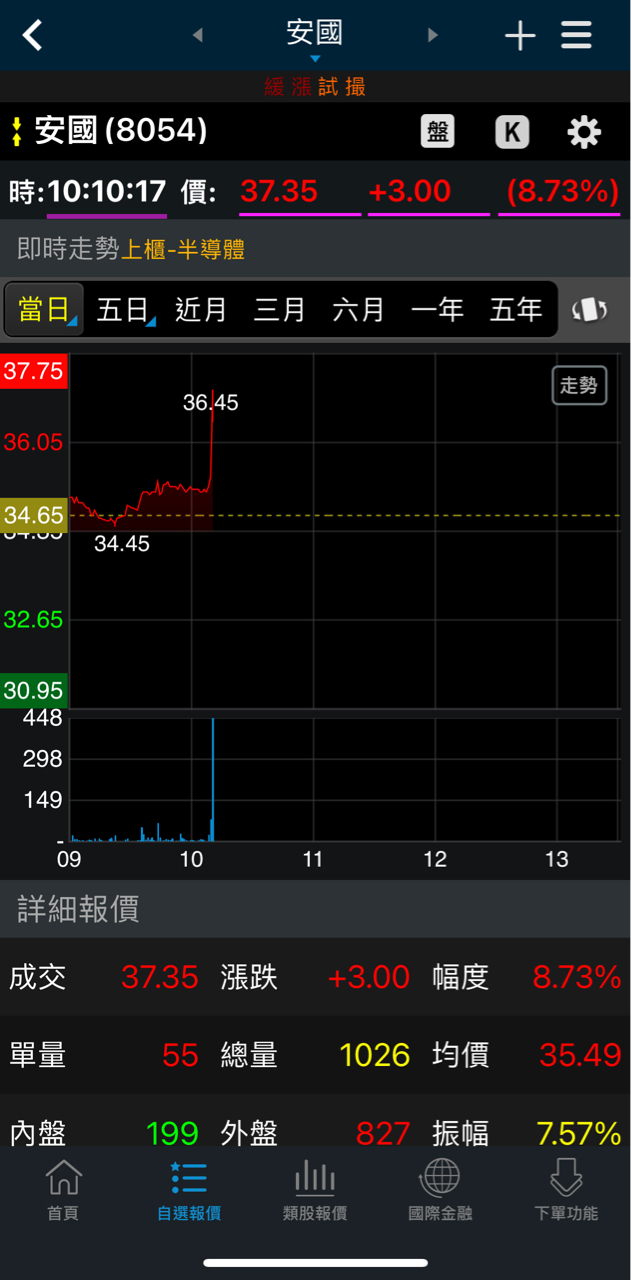Go back using the top-left arrow

[33, 36]
